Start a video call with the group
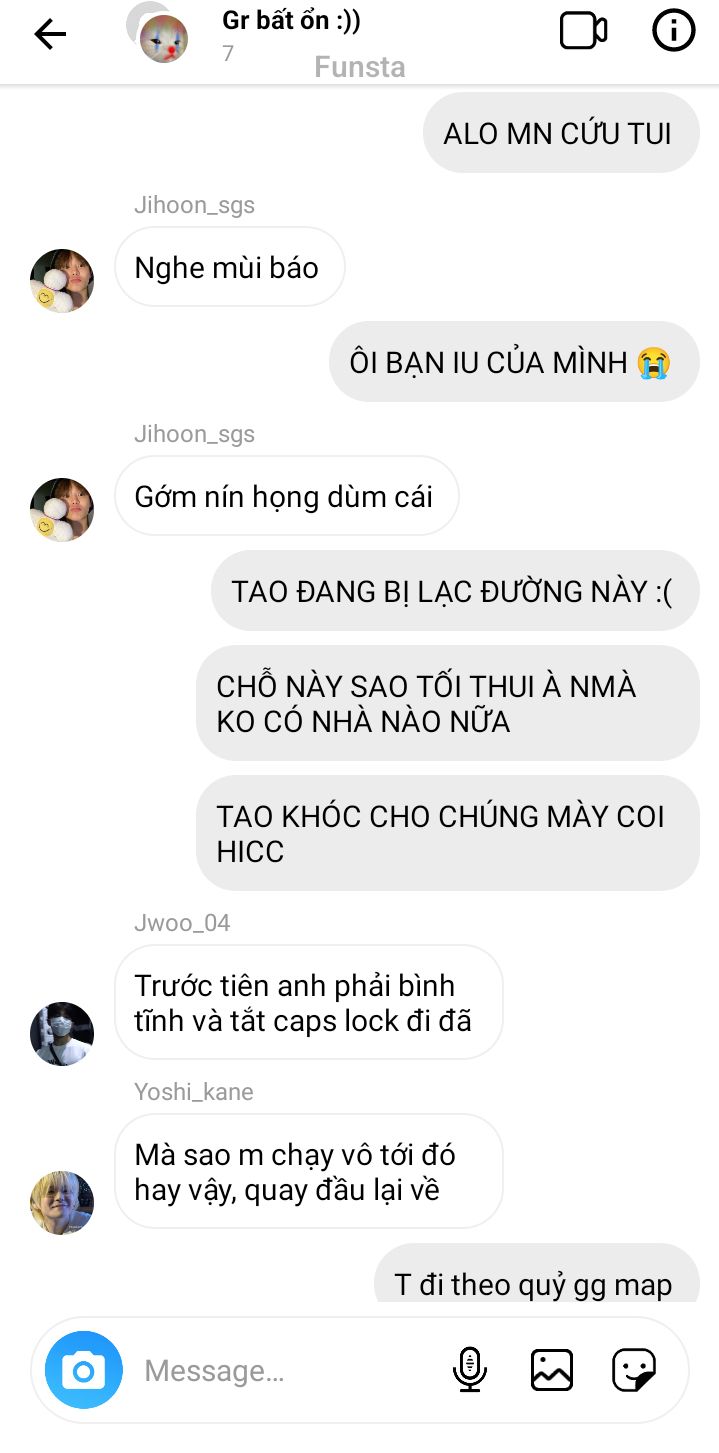The height and width of the screenshot is (1453, 719). pos(583,31)
